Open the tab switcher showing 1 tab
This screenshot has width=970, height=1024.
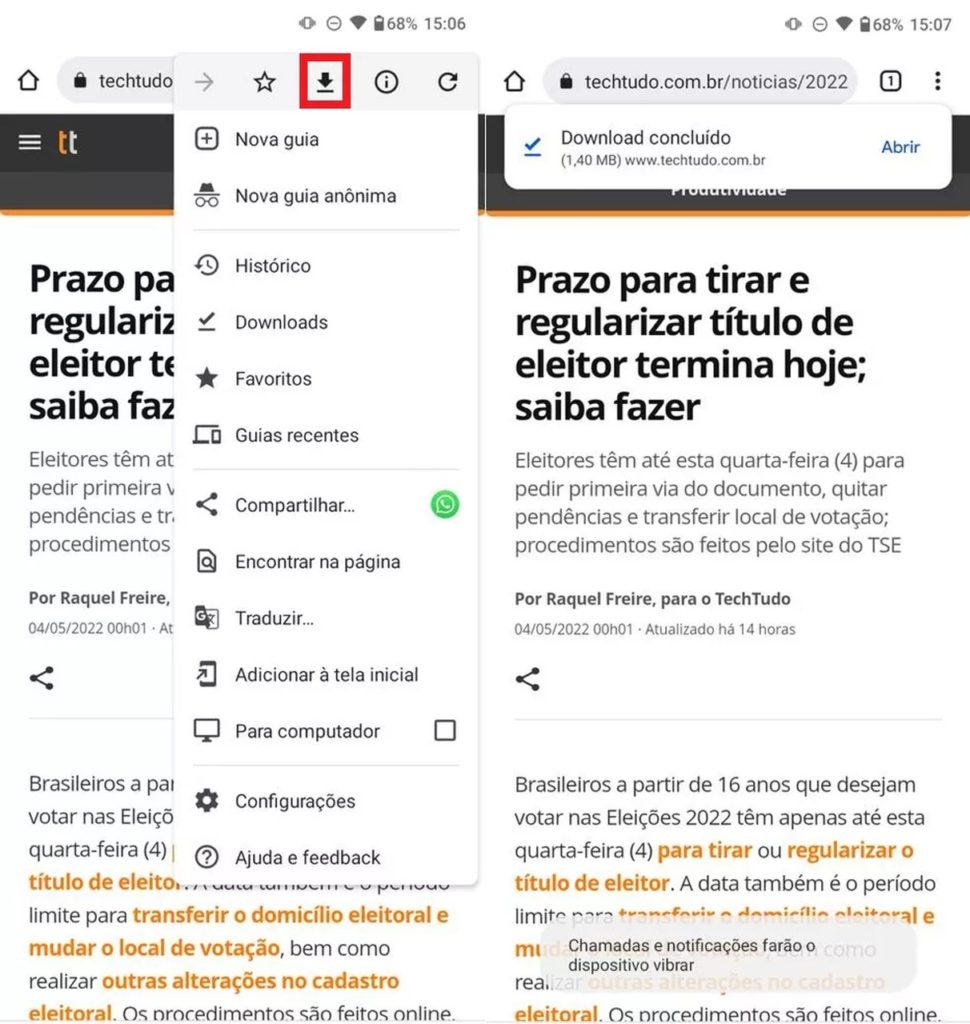click(890, 81)
